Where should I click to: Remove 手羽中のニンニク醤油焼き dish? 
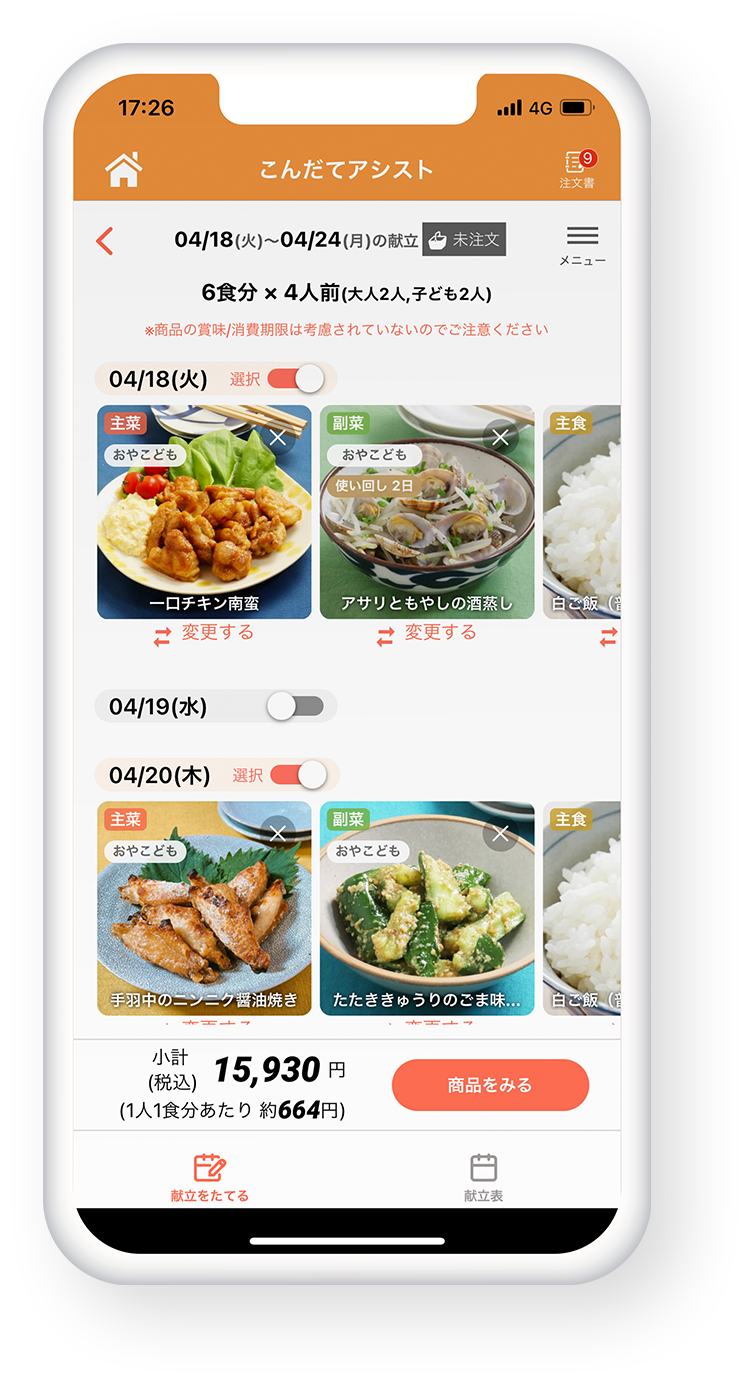[278, 833]
